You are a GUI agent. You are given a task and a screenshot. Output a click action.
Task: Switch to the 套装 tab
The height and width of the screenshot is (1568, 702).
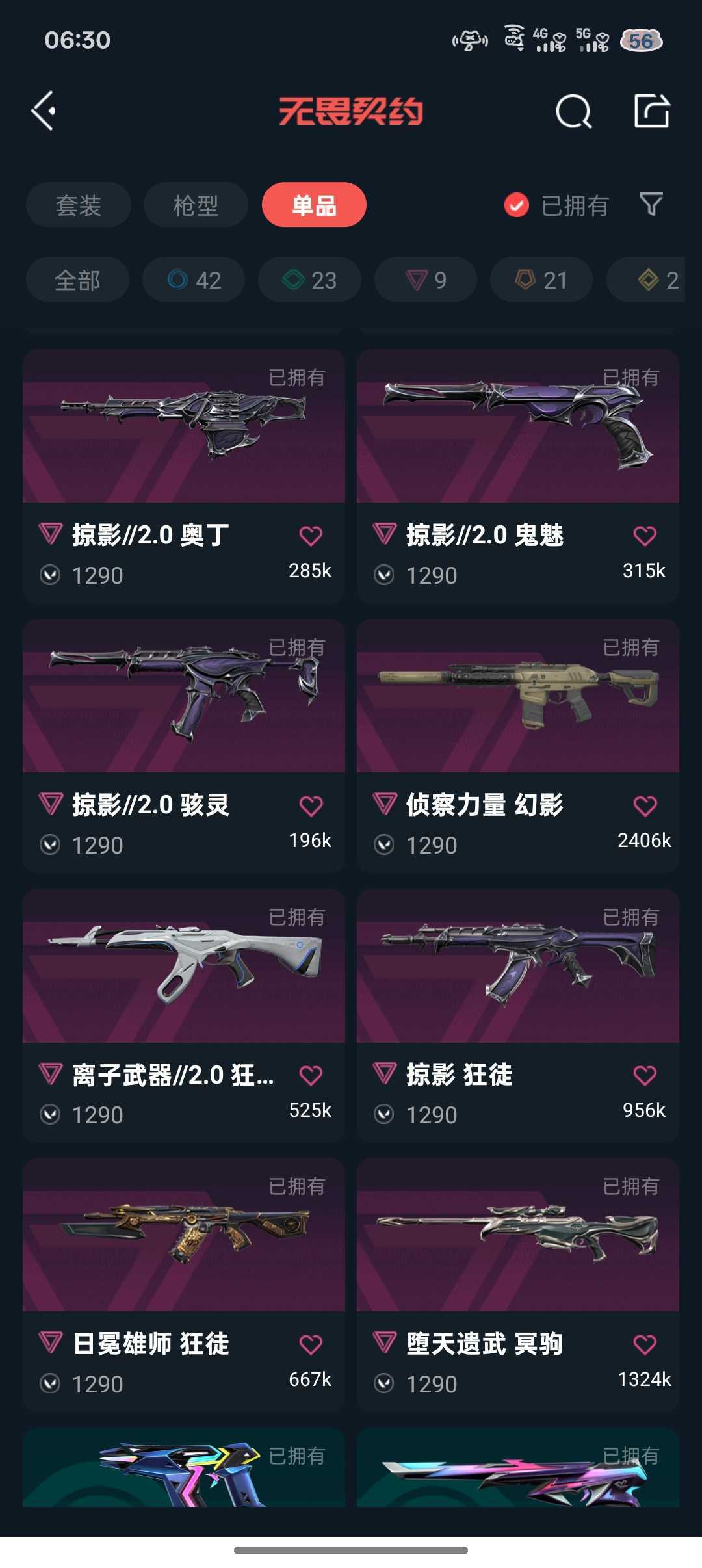point(77,204)
